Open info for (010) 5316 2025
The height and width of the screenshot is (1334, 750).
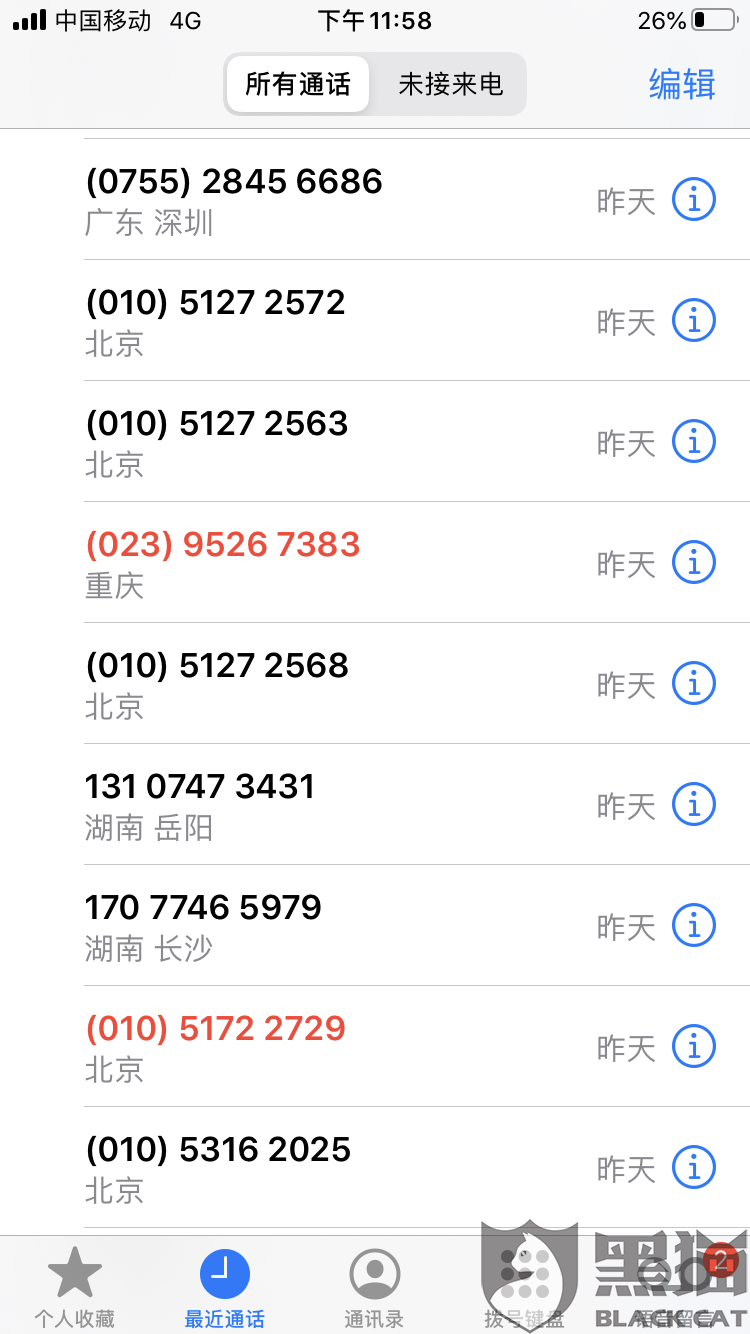(x=693, y=1168)
